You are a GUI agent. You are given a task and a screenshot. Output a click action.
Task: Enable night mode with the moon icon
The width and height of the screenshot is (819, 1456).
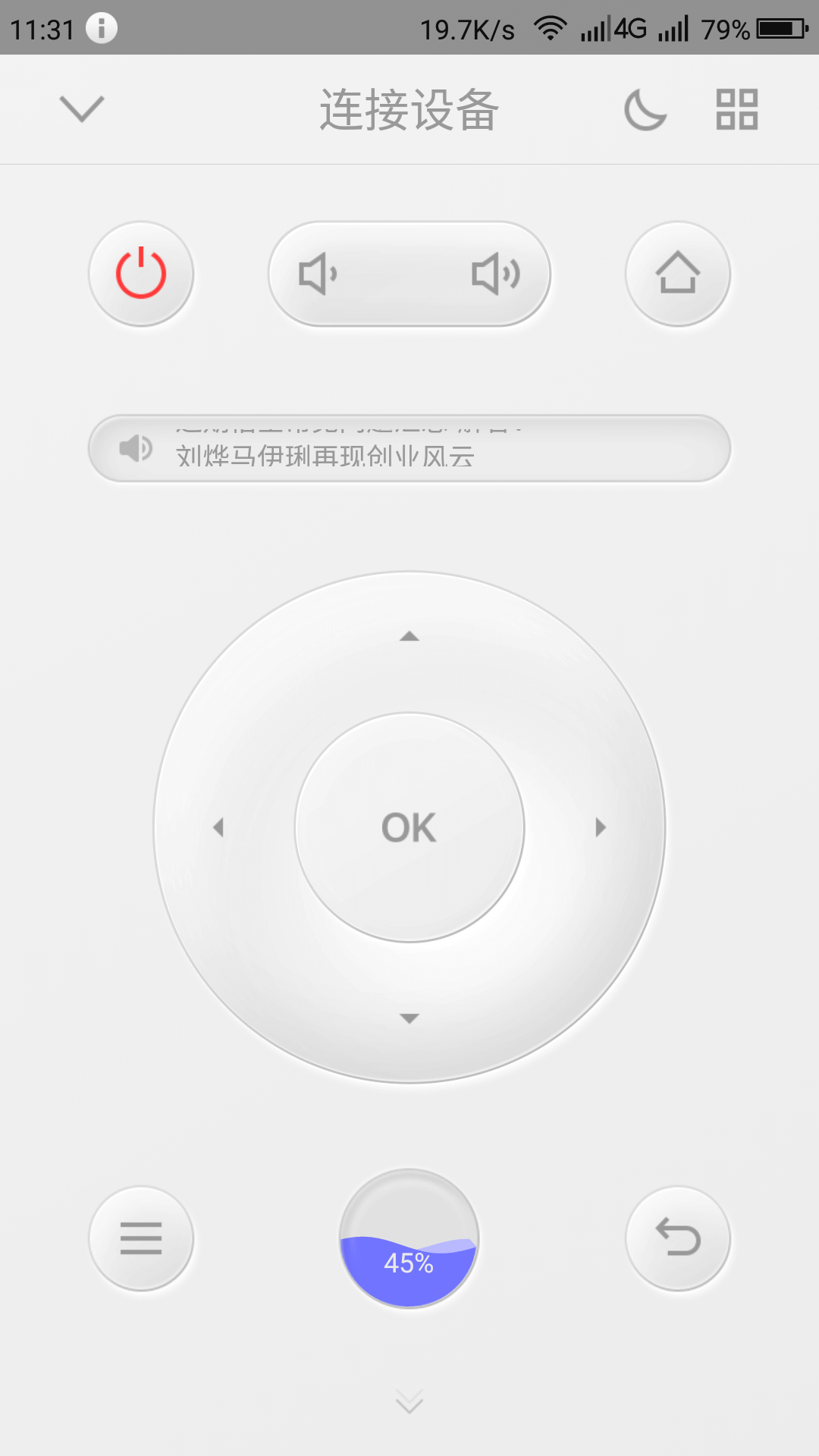tap(645, 109)
